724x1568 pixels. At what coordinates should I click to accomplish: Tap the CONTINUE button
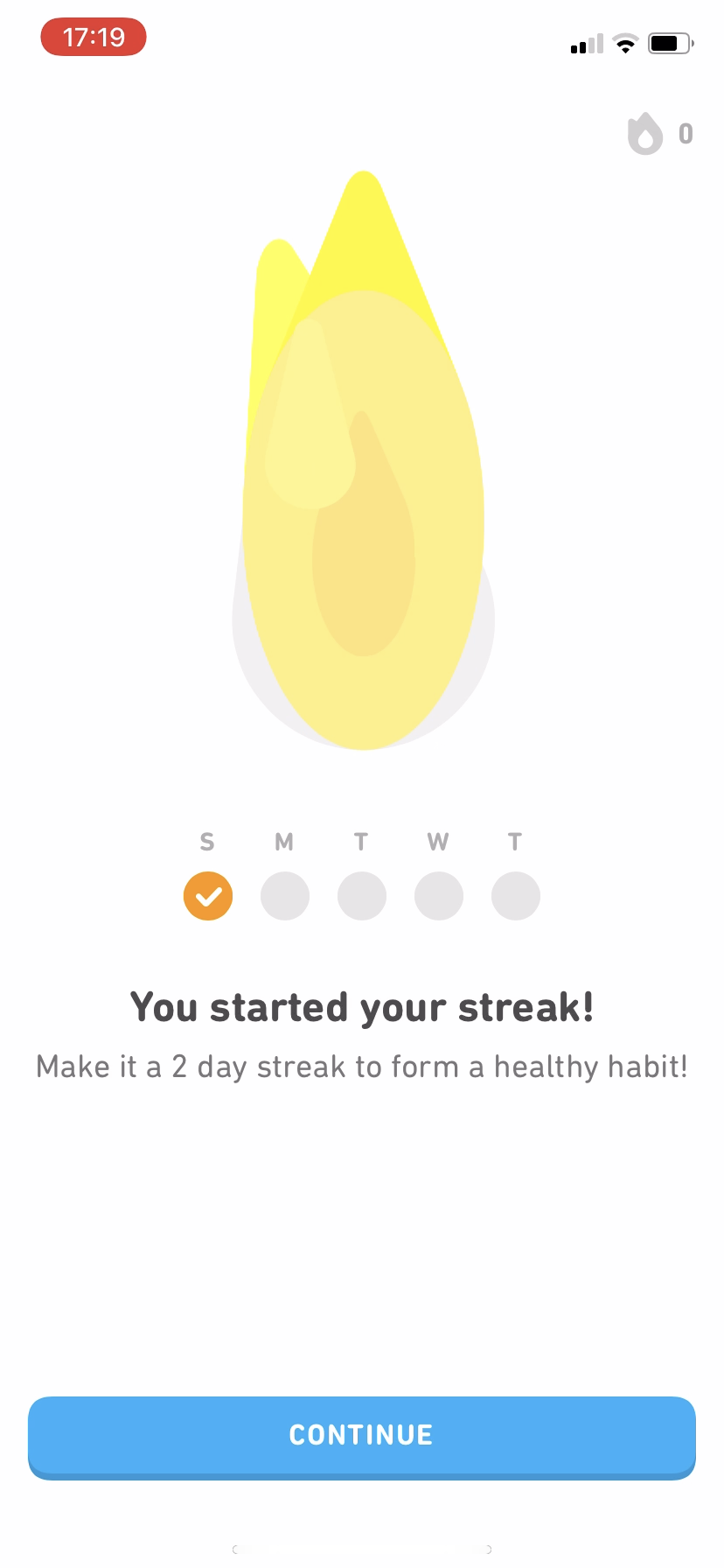pyautogui.click(x=361, y=1436)
